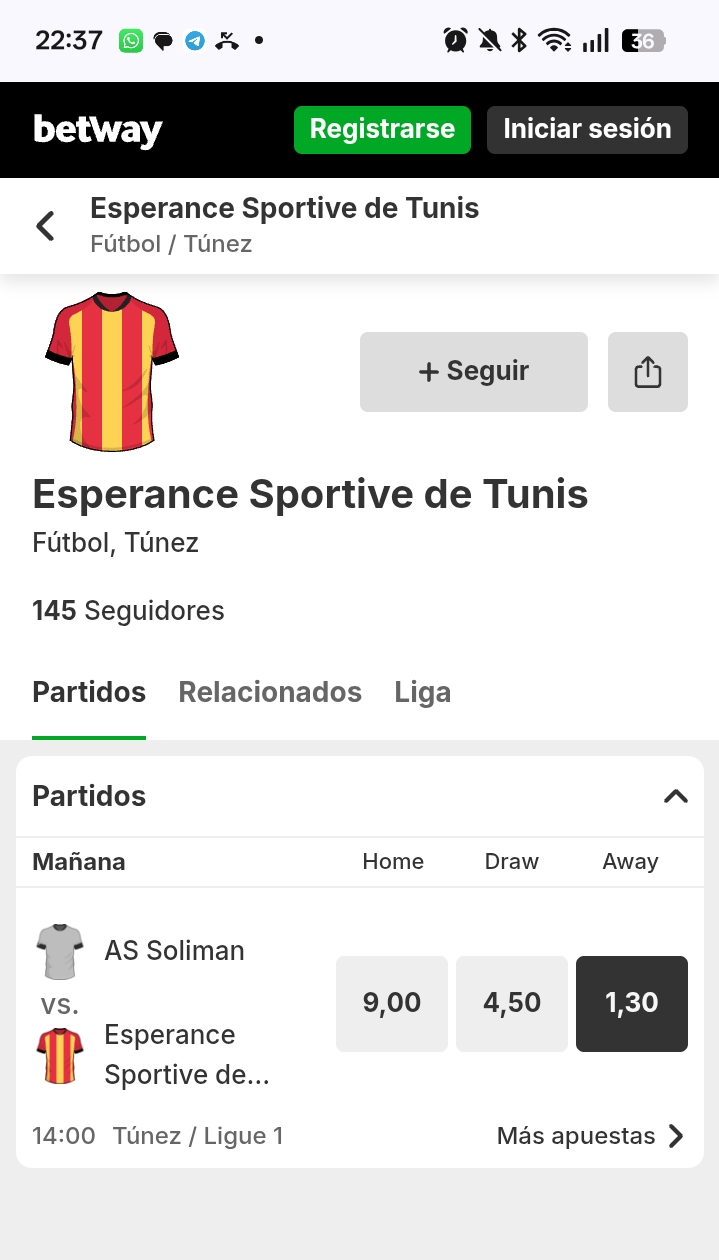719x1260 pixels.
Task: Switch to the Relacionados tab
Action: point(270,692)
